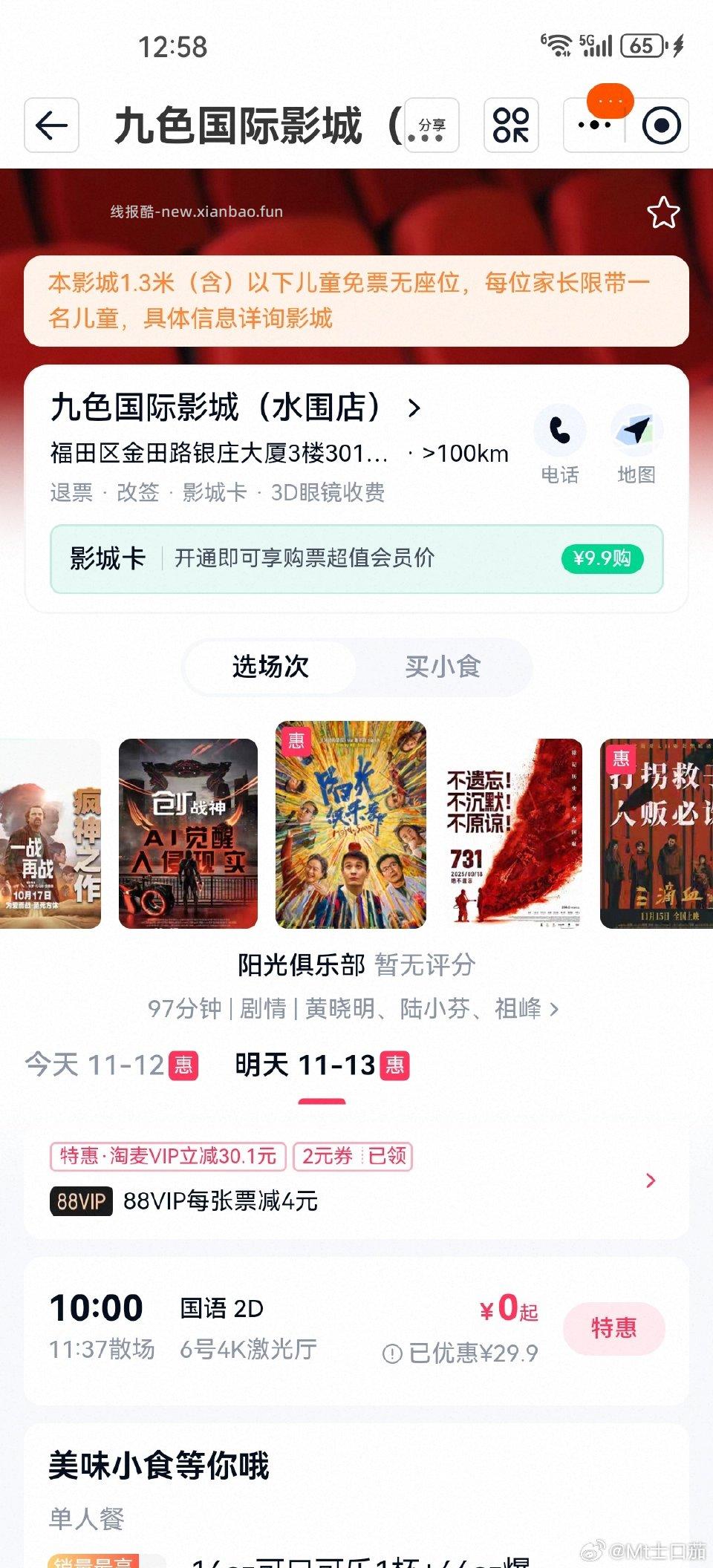
Task: Expand cinema details via 水围店 chevron
Action: tap(414, 408)
